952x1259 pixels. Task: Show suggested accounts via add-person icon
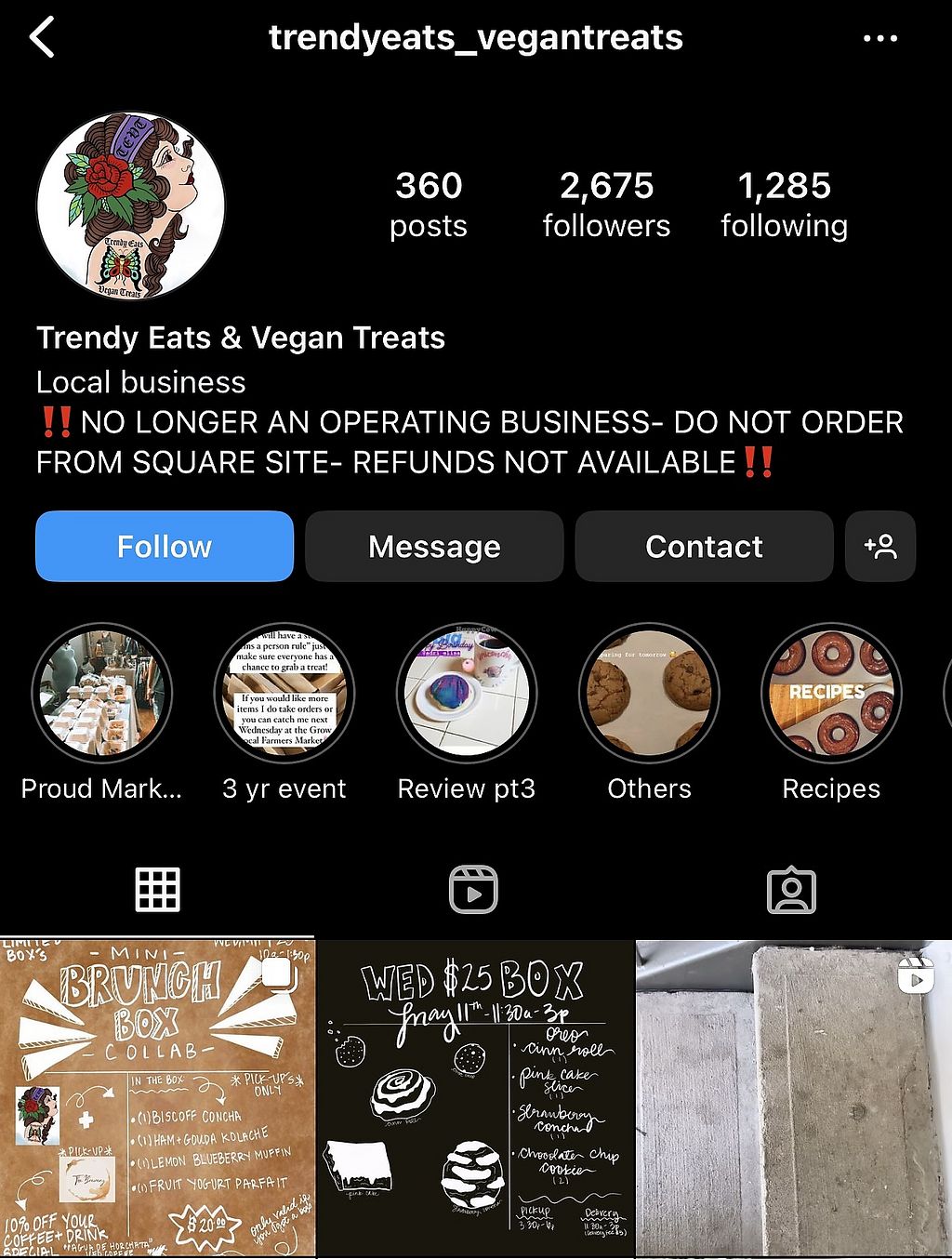880,547
